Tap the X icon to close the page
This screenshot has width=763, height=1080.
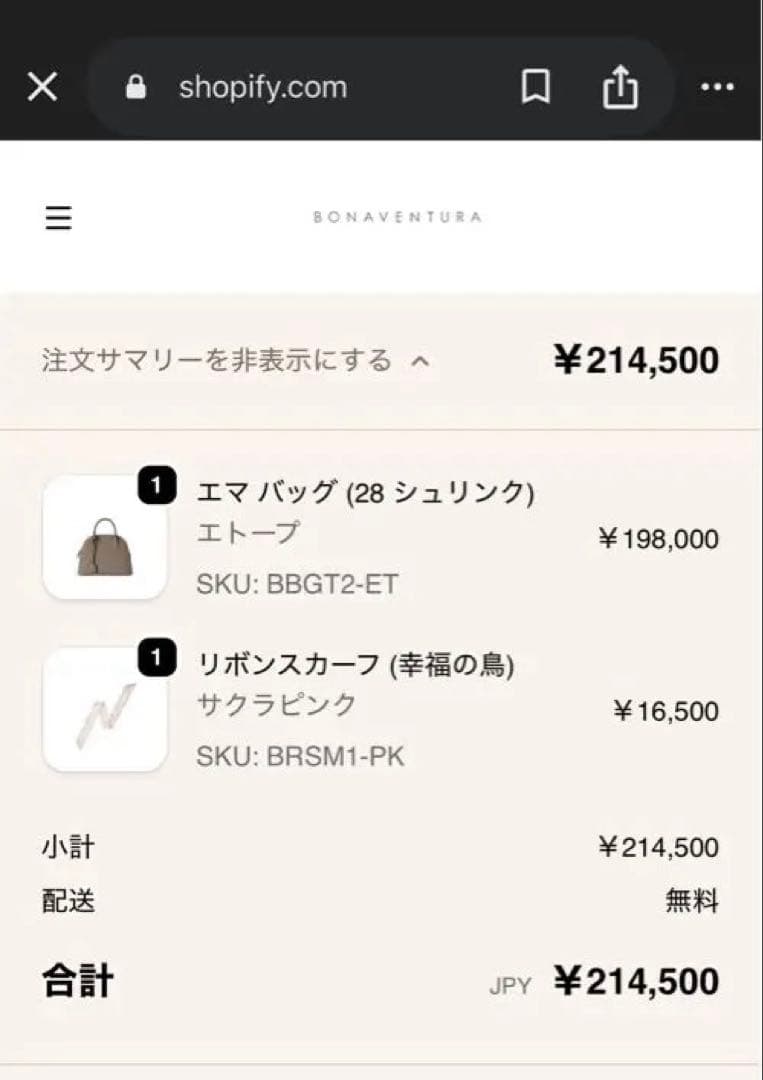coord(44,87)
